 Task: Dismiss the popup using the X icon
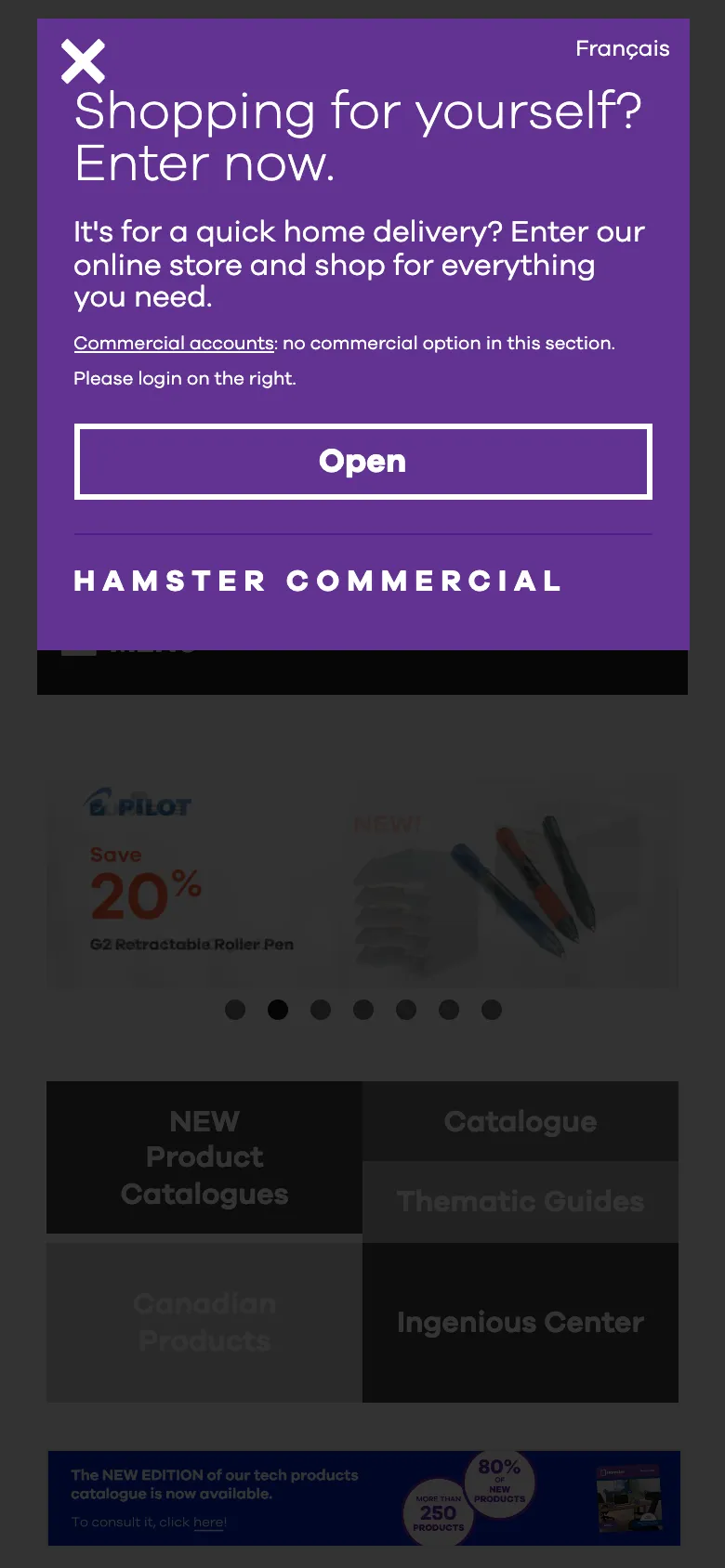point(83,60)
